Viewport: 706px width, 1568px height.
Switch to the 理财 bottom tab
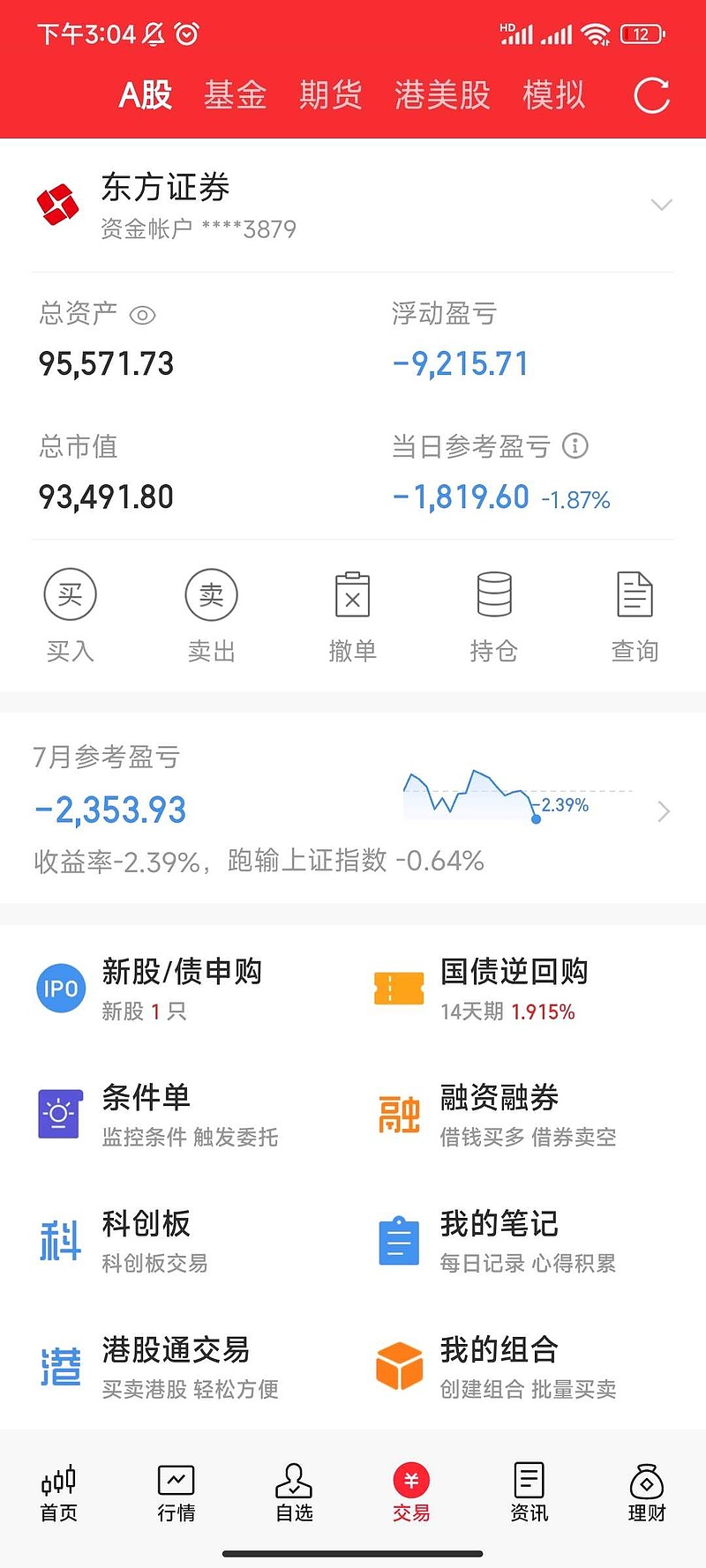pos(647,1493)
